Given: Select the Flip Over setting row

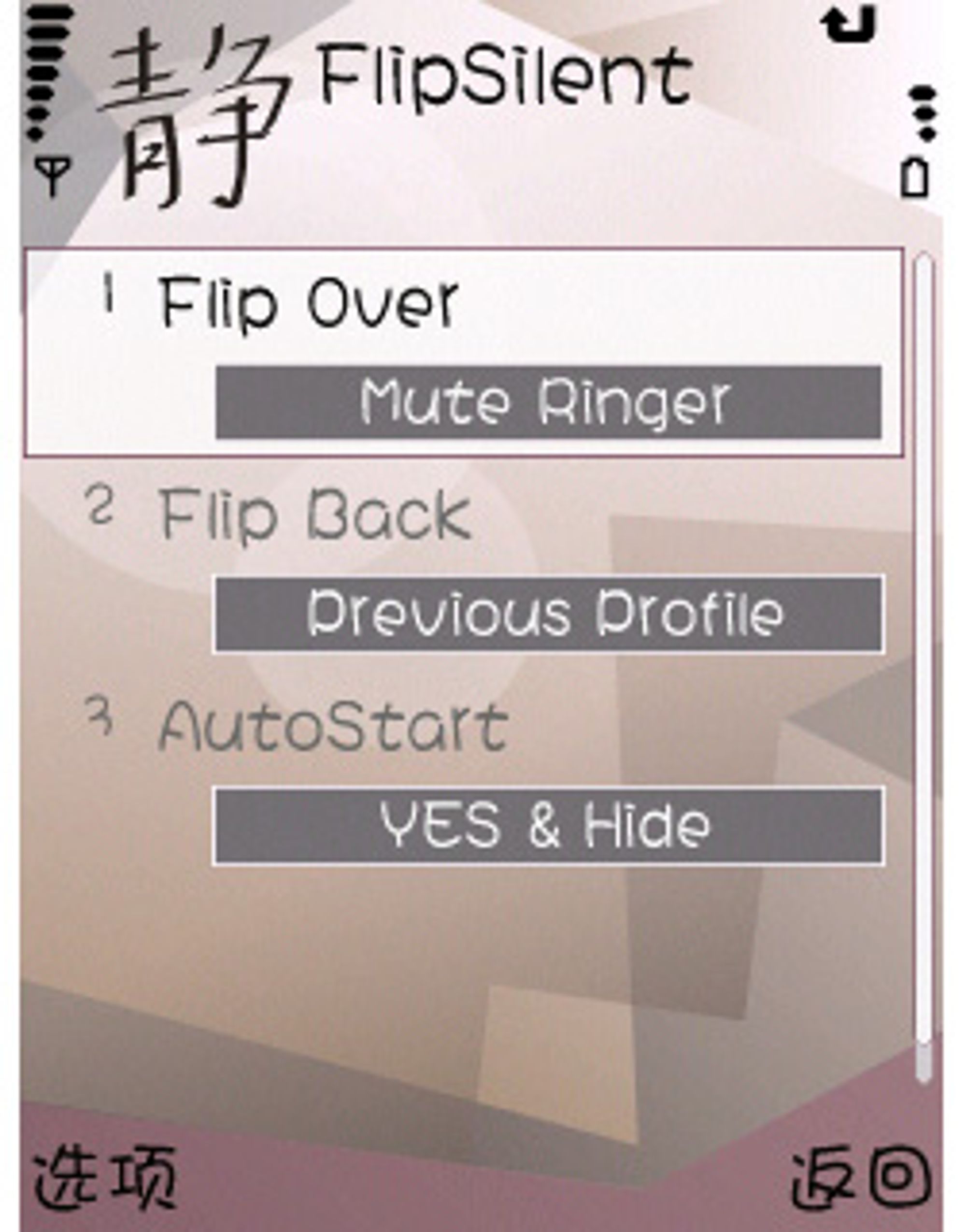Looking at the screenshot, I should pyautogui.click(x=308, y=304).
